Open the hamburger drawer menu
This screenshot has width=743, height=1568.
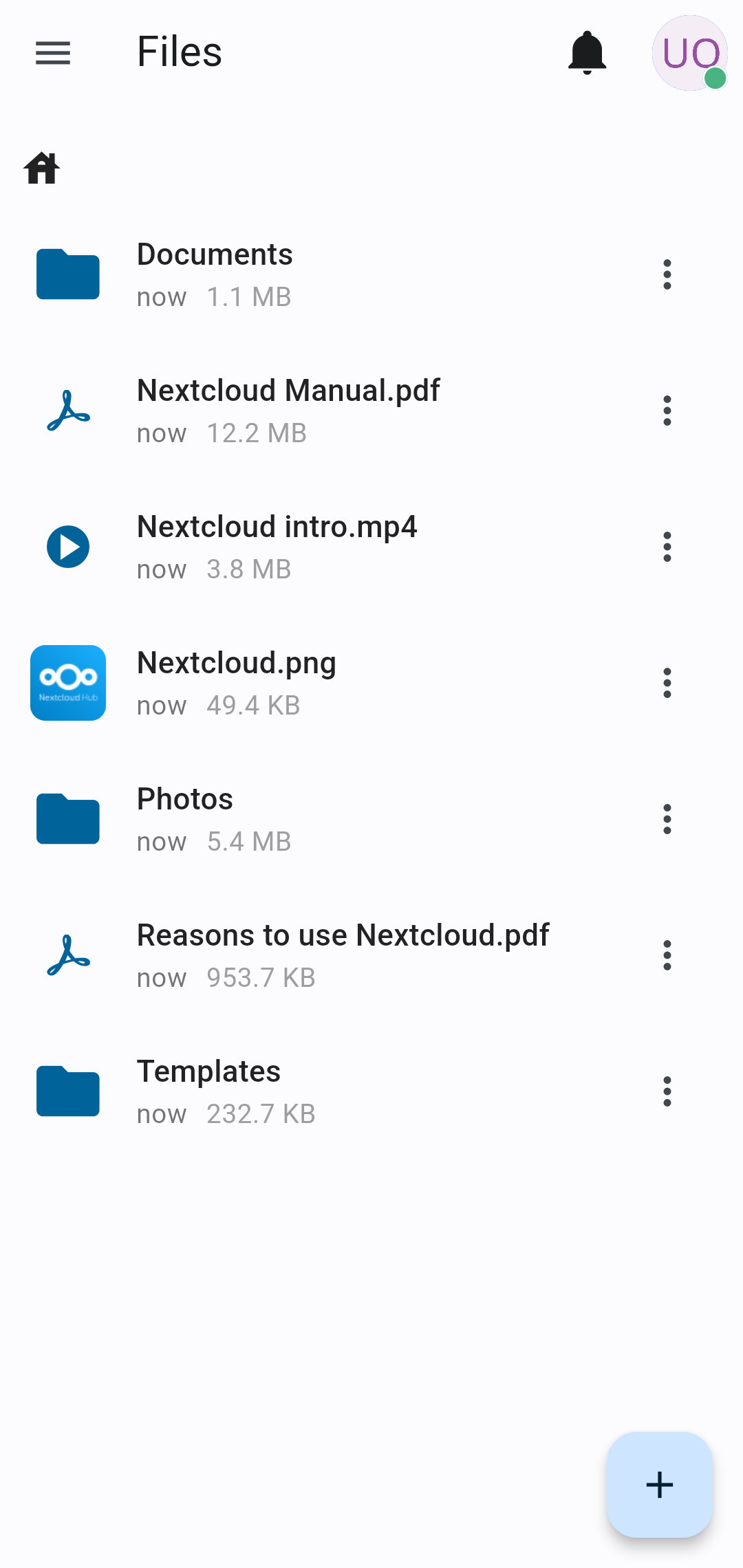click(x=53, y=53)
